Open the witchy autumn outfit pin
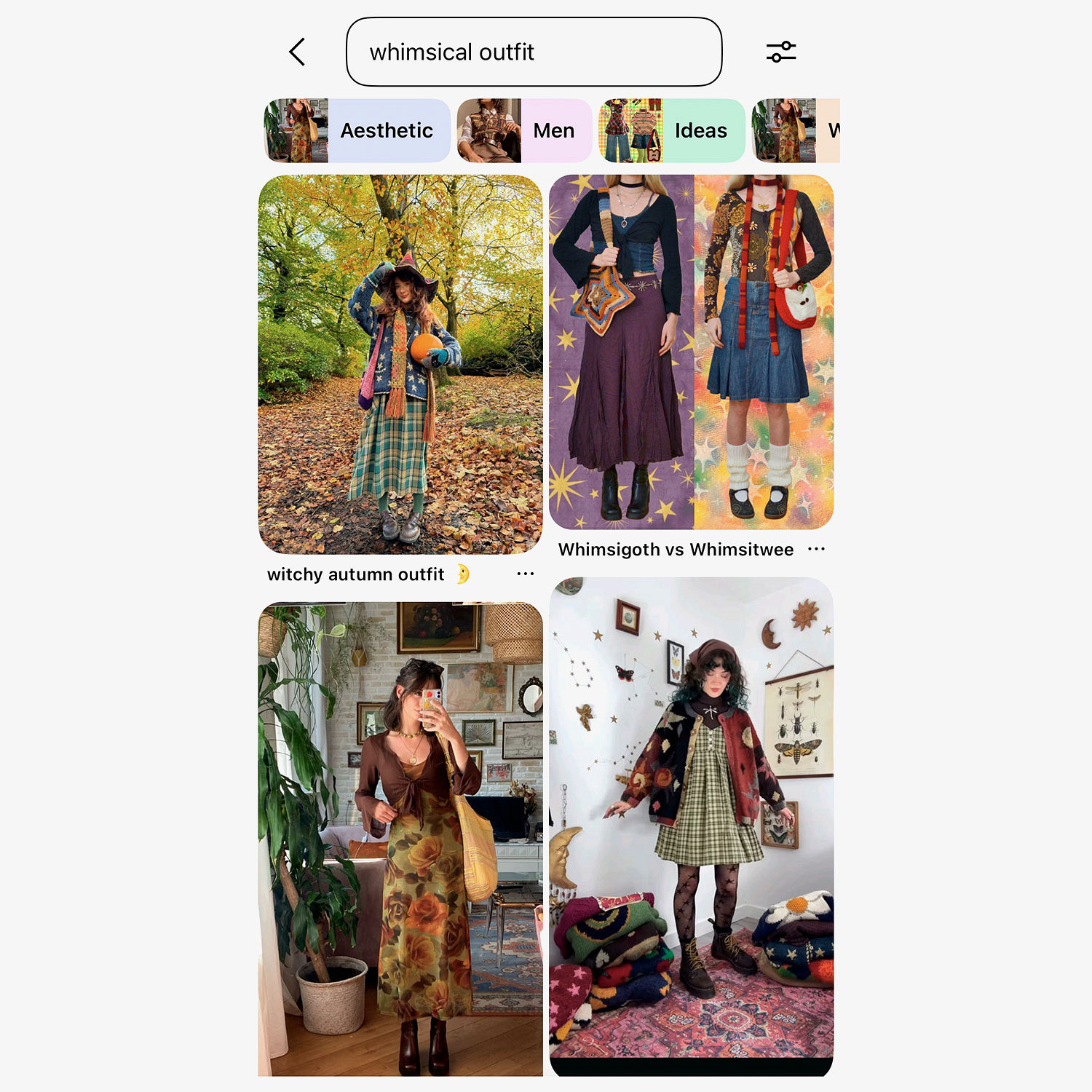The height and width of the screenshot is (1092, 1092). click(x=400, y=364)
